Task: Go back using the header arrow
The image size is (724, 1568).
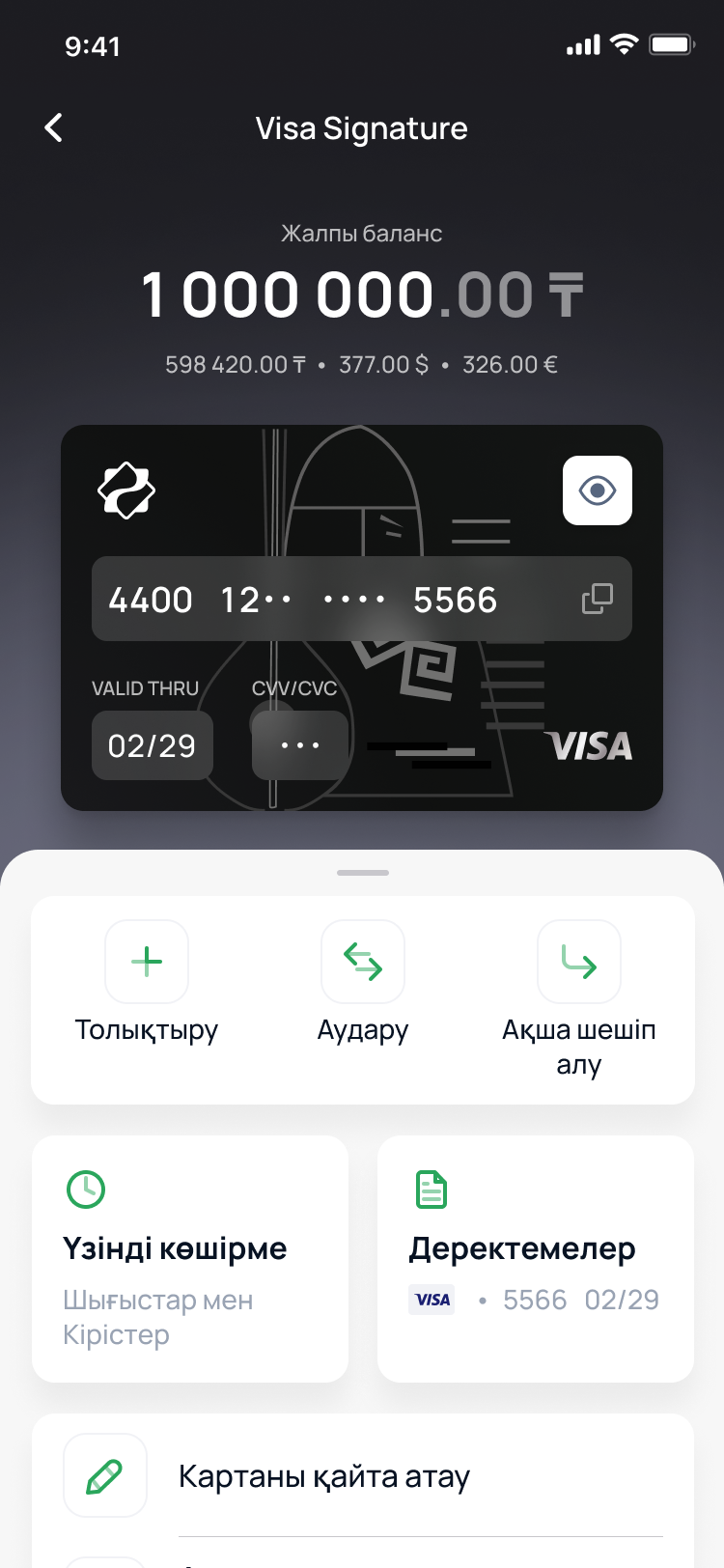Action: tap(54, 127)
